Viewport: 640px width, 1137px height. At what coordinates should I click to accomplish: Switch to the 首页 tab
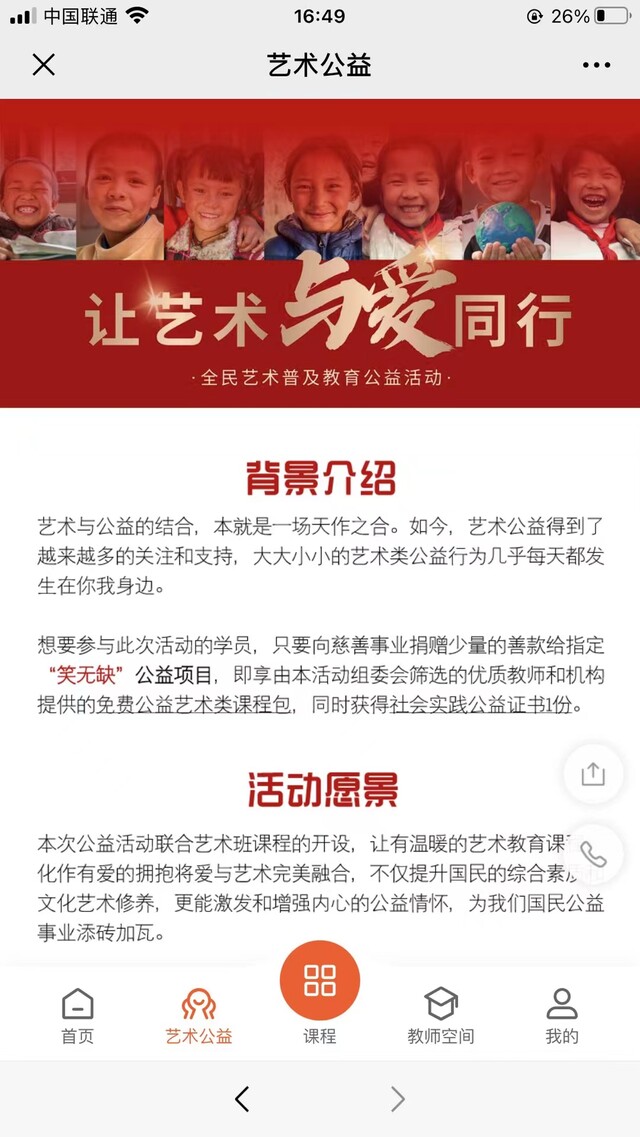click(77, 1016)
